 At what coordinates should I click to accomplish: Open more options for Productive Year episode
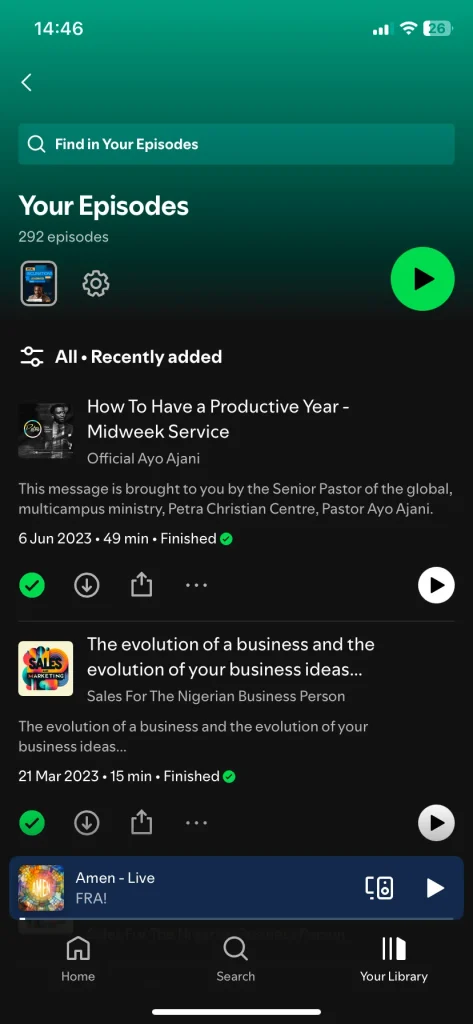[x=196, y=586]
